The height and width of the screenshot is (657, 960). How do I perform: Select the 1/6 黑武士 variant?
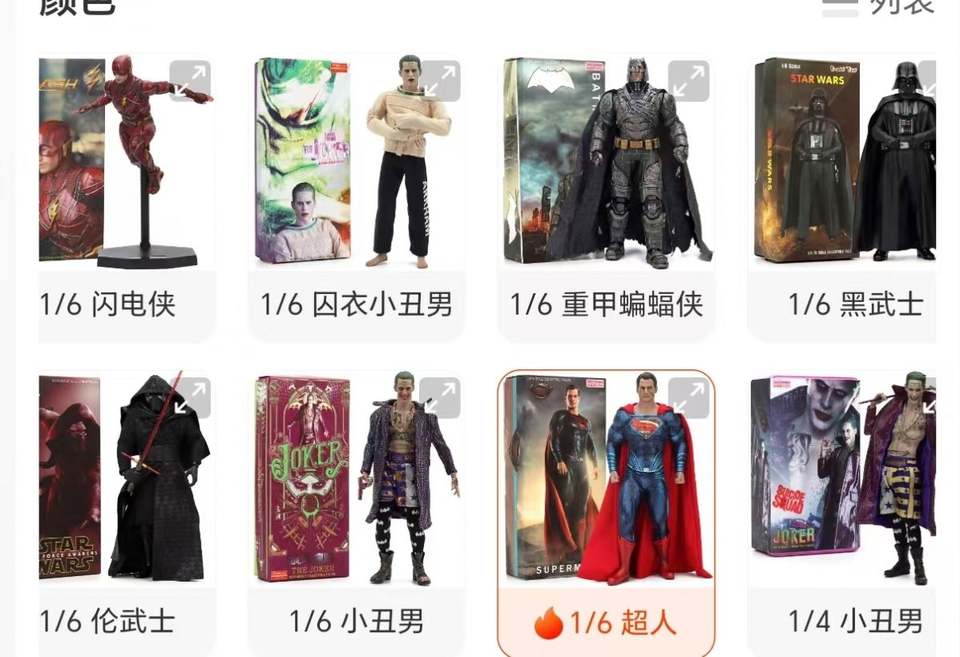[x=842, y=198]
